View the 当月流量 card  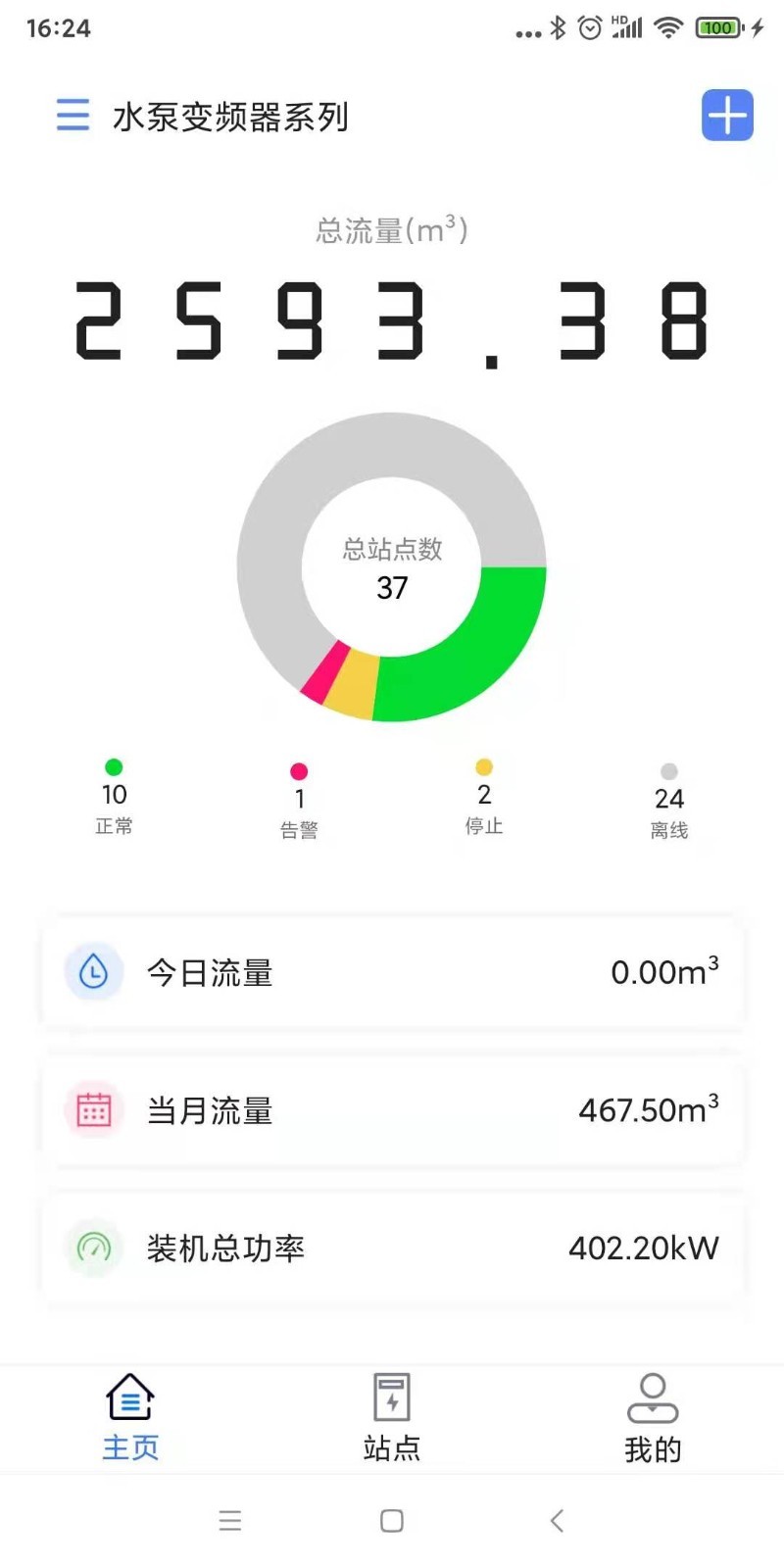392,1110
